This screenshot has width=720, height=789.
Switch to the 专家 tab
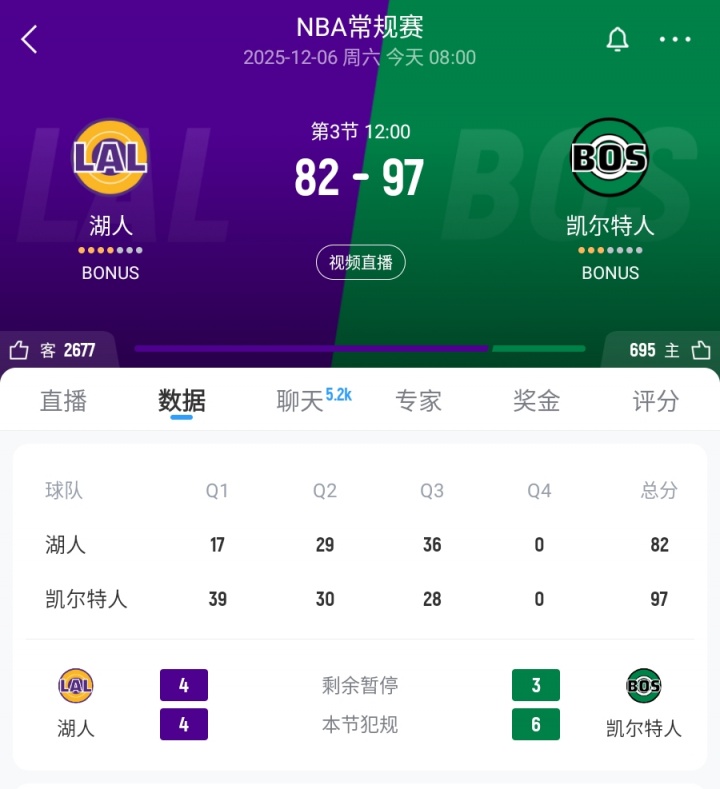pos(418,401)
